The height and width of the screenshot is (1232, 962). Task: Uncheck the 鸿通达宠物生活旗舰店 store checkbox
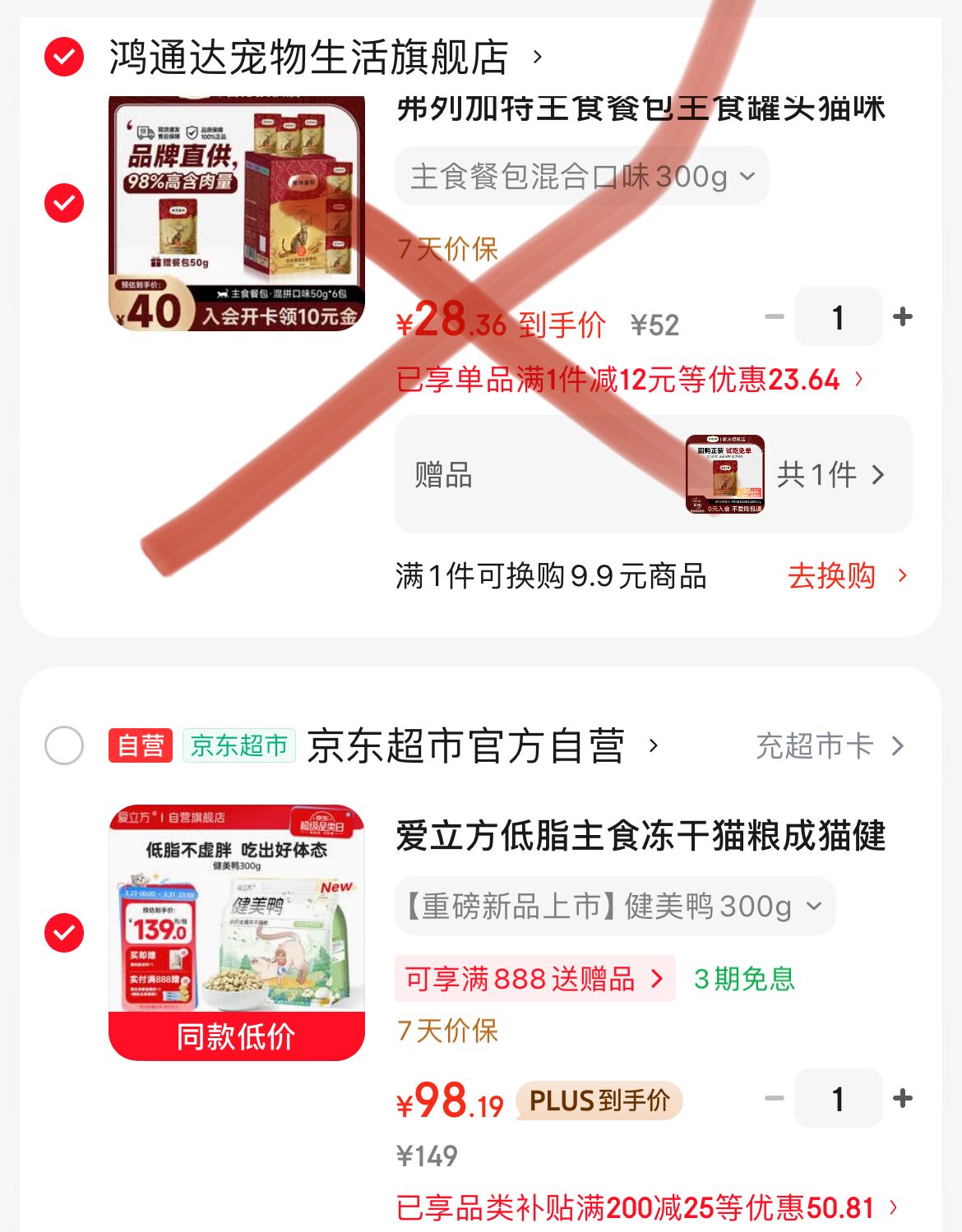[64, 58]
